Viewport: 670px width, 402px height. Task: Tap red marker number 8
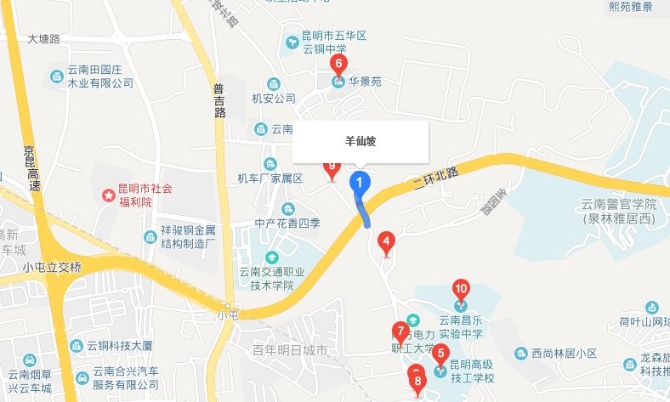click(418, 381)
